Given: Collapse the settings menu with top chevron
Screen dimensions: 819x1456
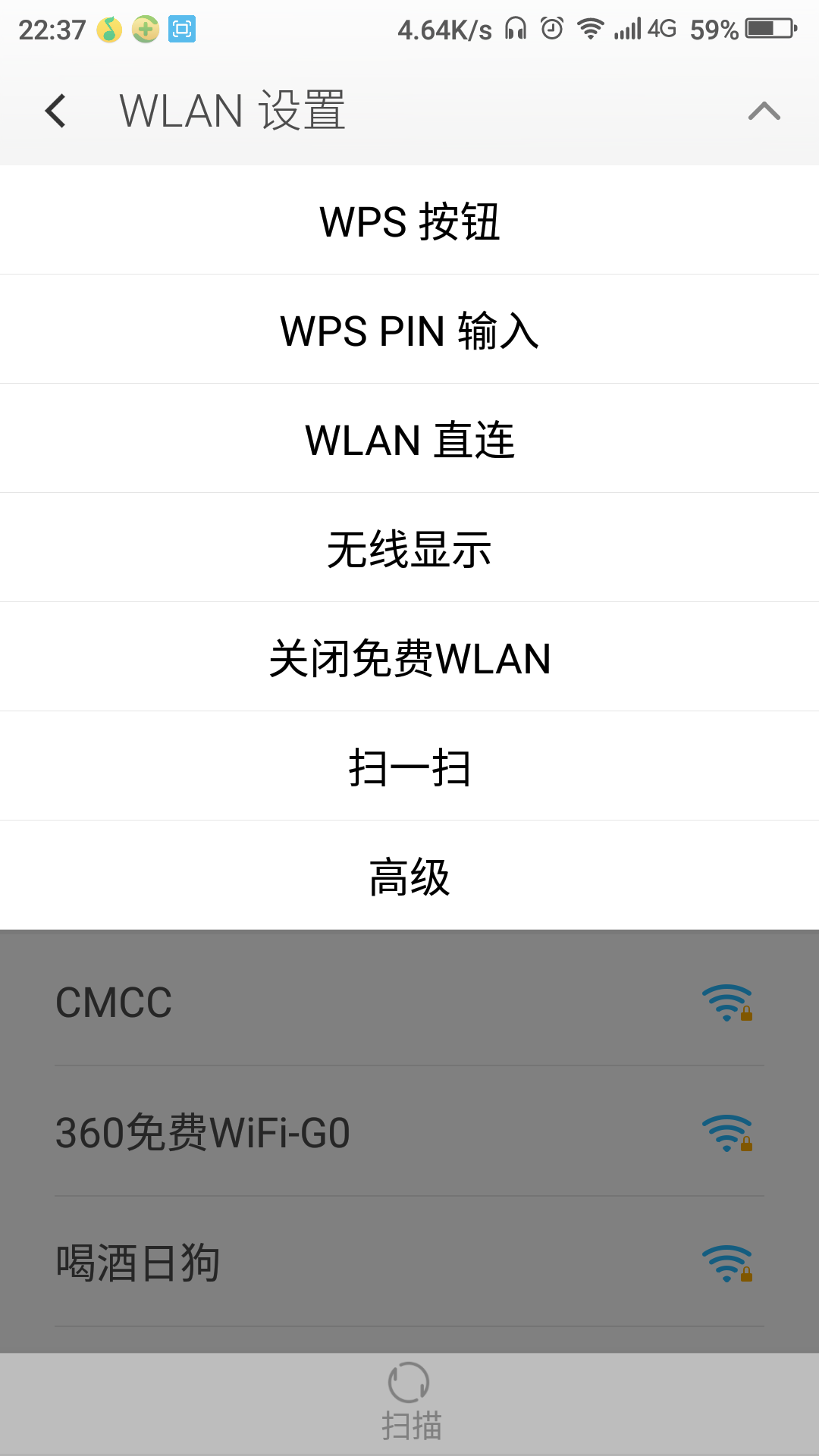Looking at the screenshot, I should (x=765, y=111).
